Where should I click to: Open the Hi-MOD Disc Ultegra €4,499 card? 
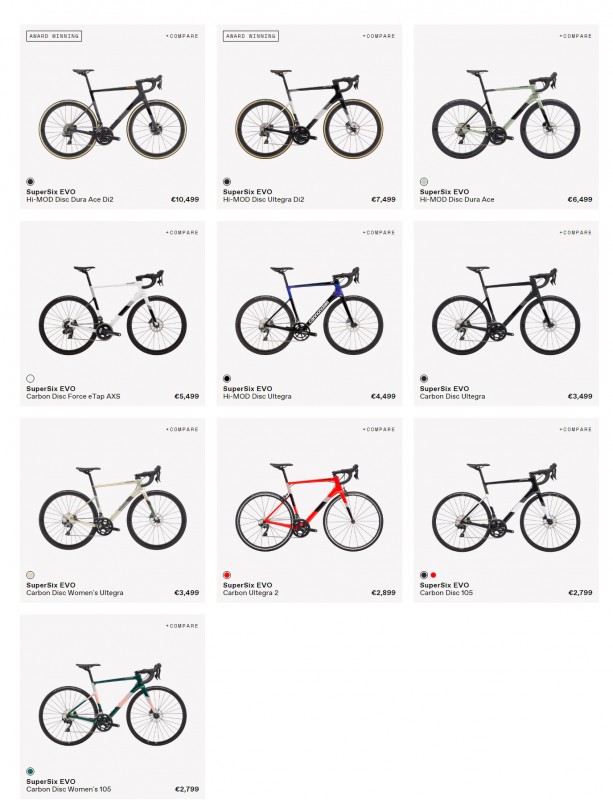click(x=309, y=307)
